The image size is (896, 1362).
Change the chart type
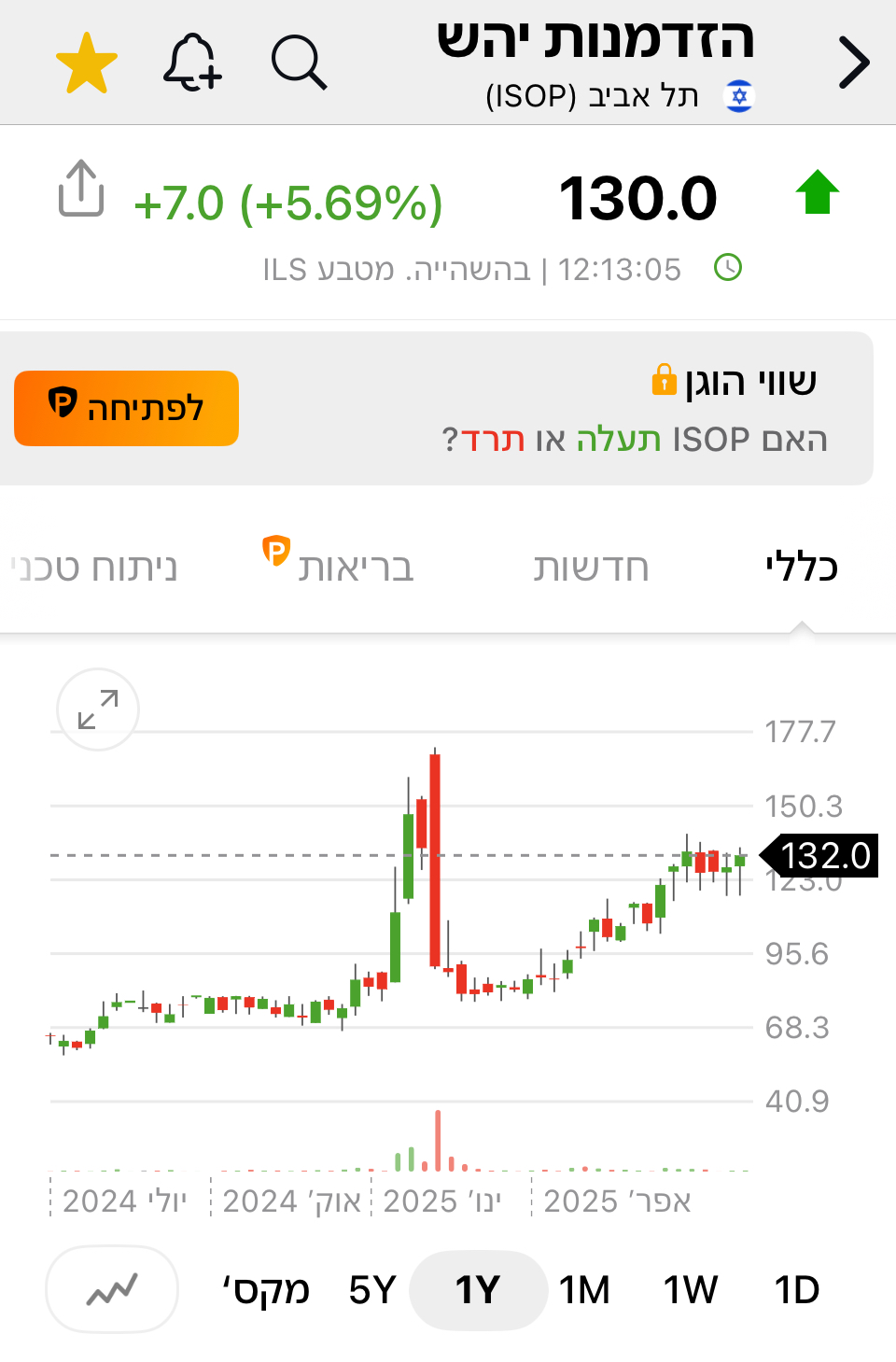click(112, 1290)
